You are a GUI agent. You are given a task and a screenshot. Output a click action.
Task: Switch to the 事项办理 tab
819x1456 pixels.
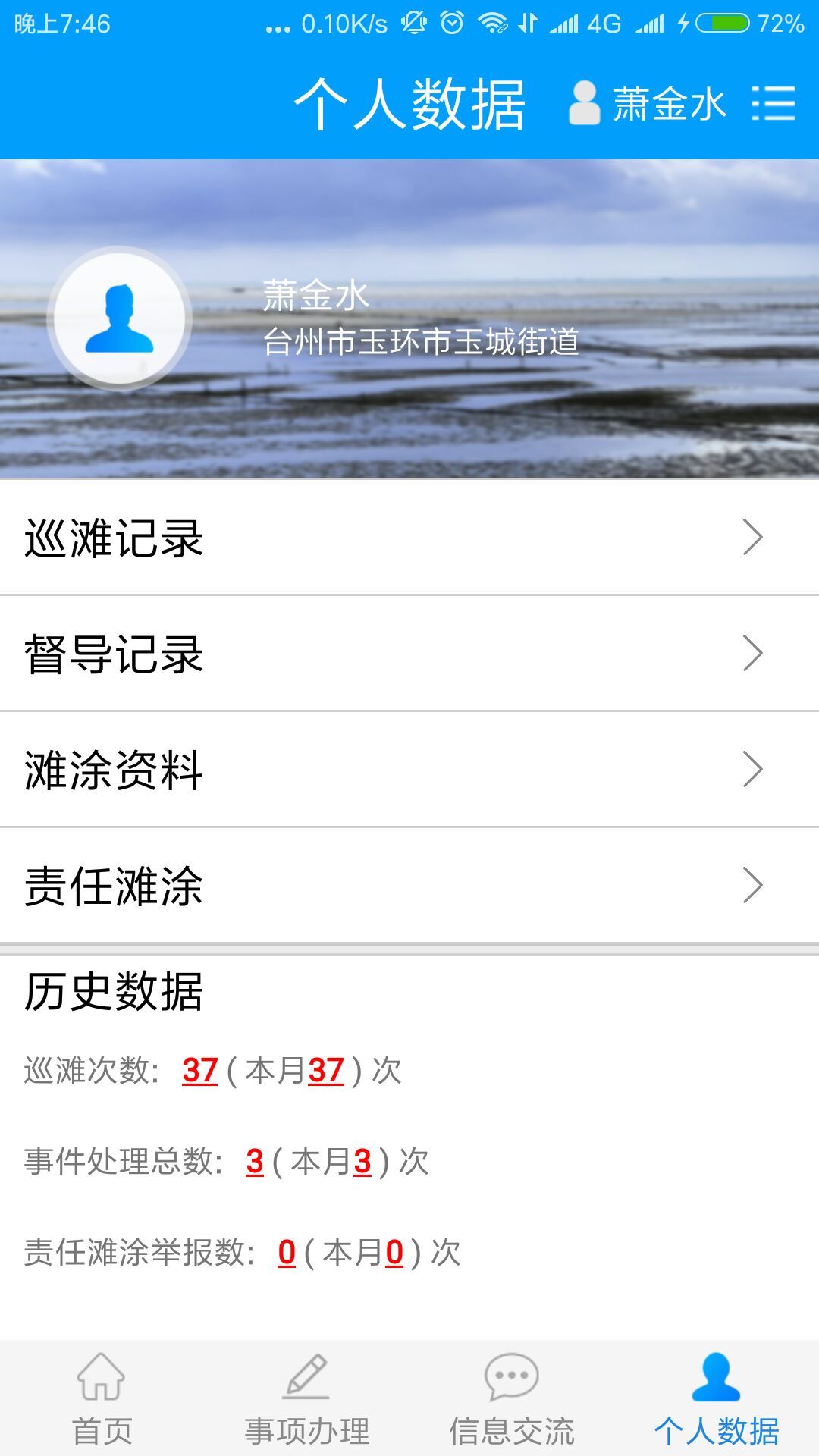pyautogui.click(x=306, y=1399)
